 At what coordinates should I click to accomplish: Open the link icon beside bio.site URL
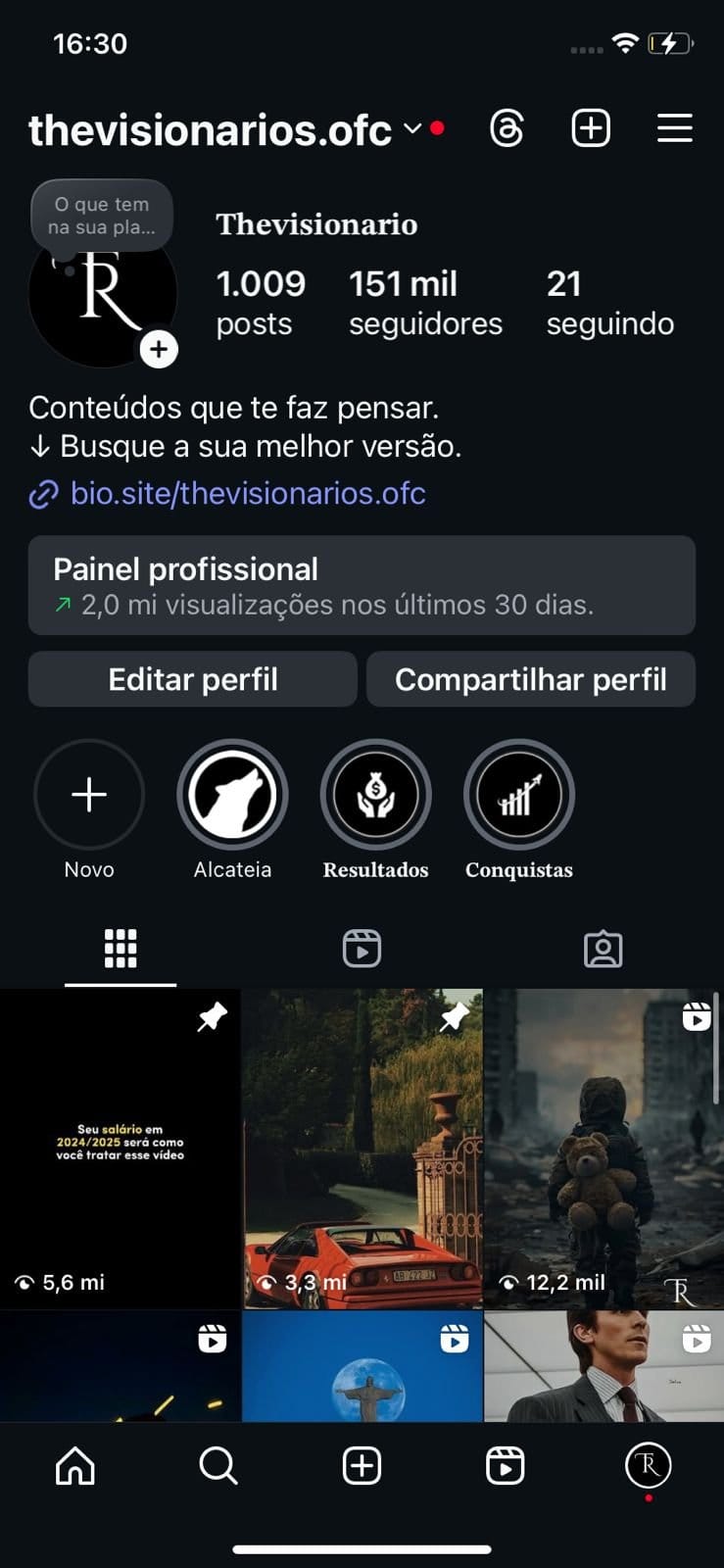pos(41,494)
